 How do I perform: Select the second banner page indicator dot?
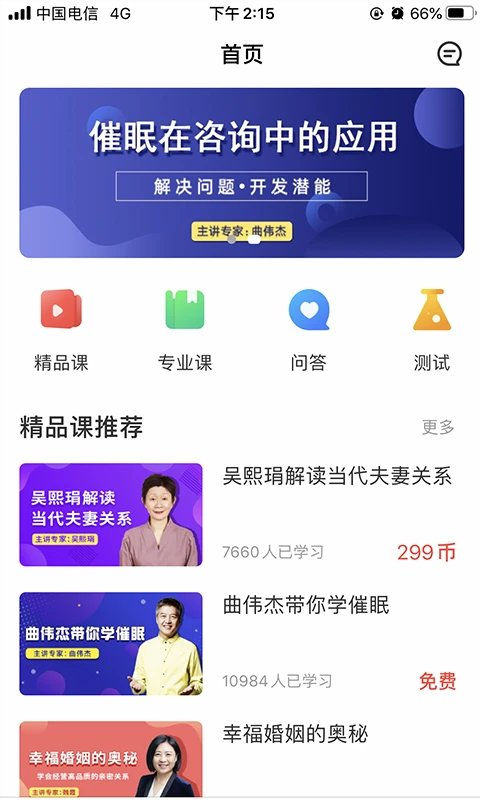(254, 239)
